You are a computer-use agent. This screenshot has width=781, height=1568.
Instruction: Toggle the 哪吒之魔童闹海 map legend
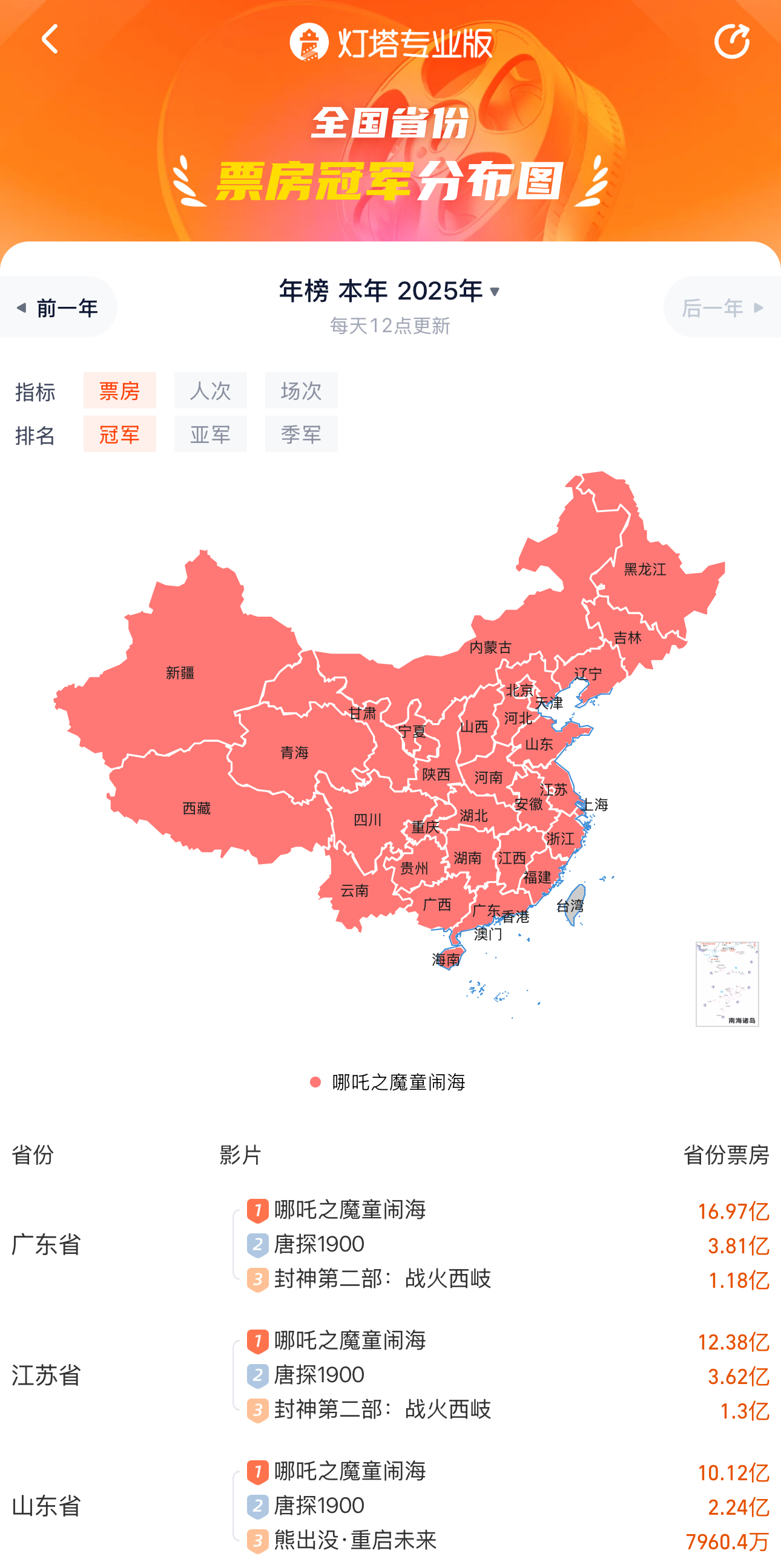pyautogui.click(x=388, y=1082)
